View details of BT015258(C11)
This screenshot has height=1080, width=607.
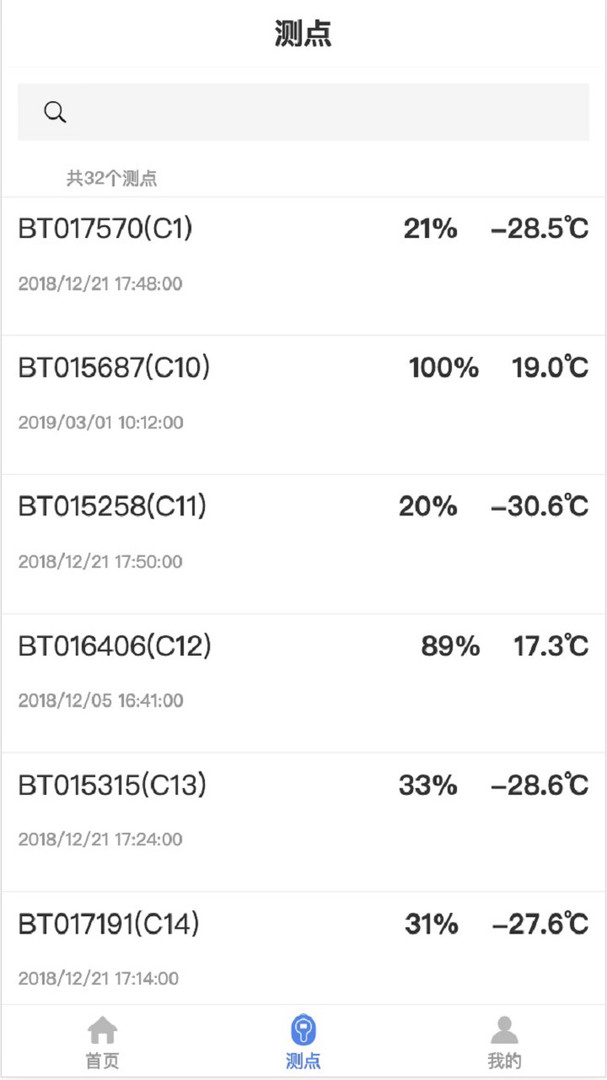303,534
